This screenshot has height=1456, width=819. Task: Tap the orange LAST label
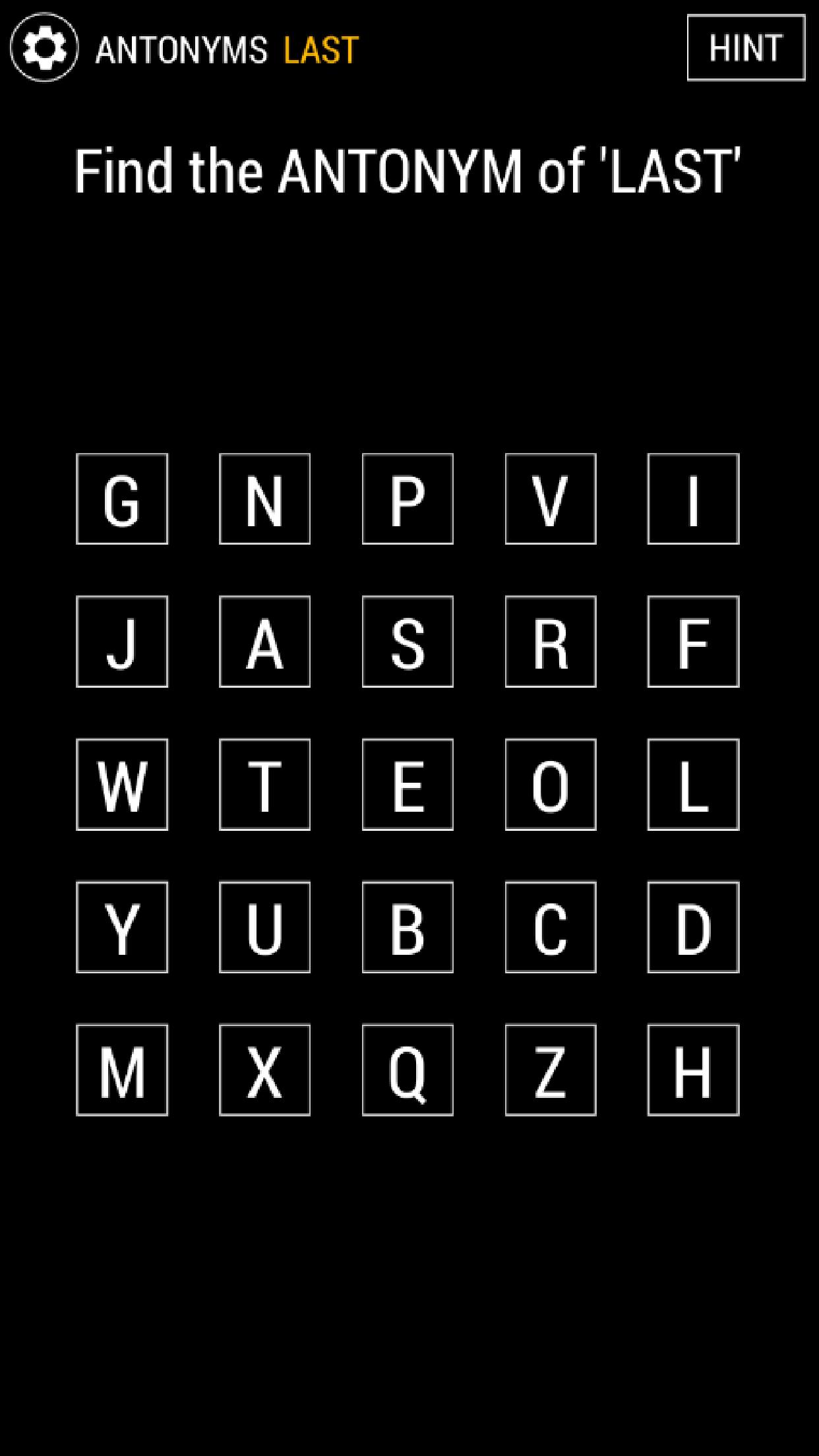point(321,49)
